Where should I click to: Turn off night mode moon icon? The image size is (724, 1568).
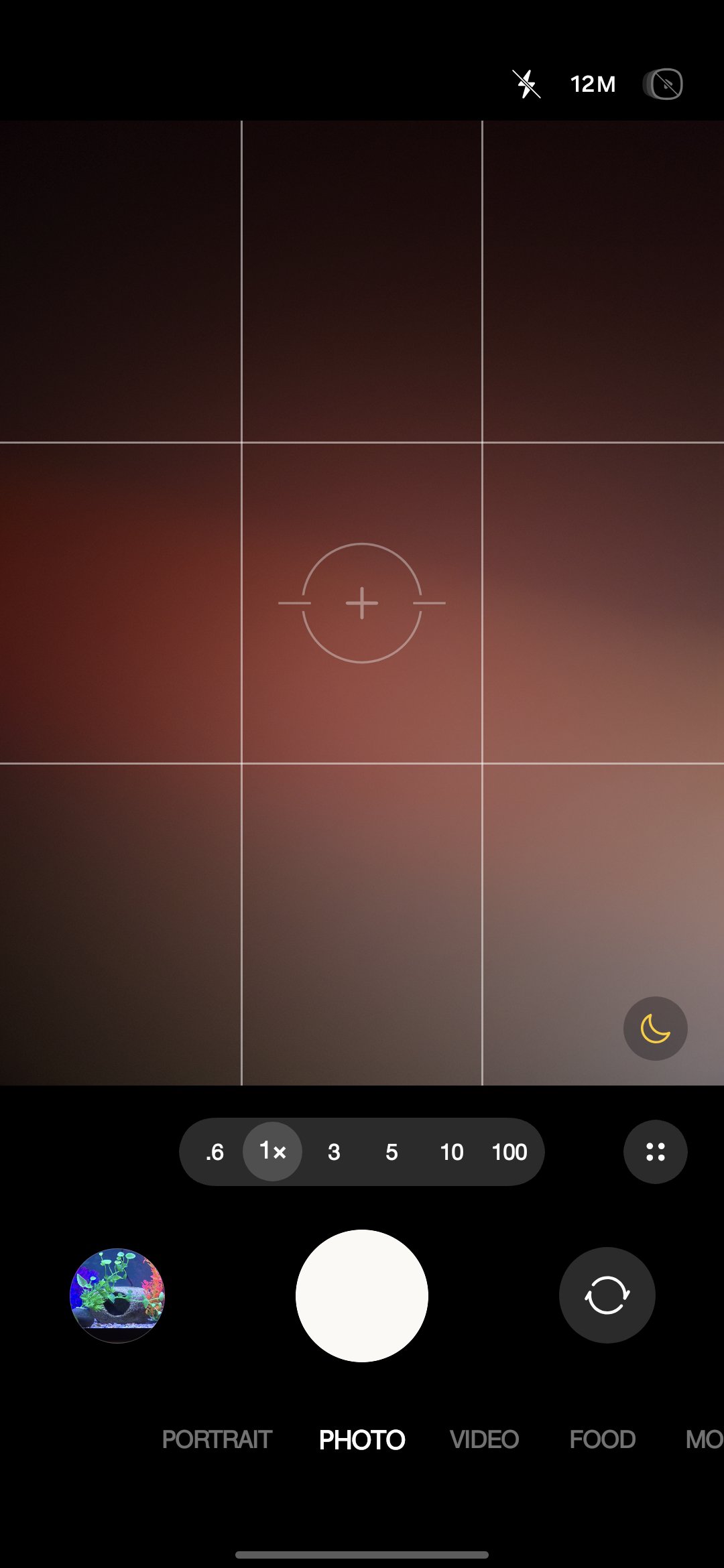click(x=655, y=1029)
